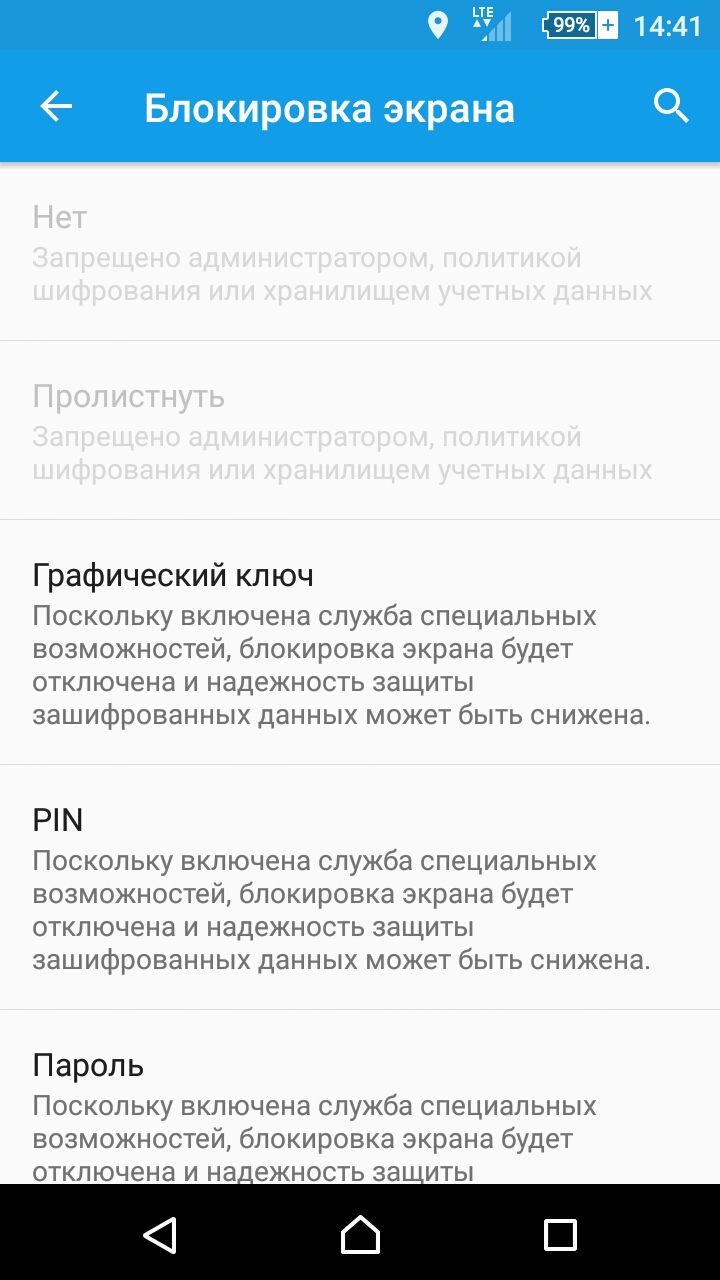Select the Графический ключ lock option
This screenshot has height=1280, width=720.
point(360,642)
